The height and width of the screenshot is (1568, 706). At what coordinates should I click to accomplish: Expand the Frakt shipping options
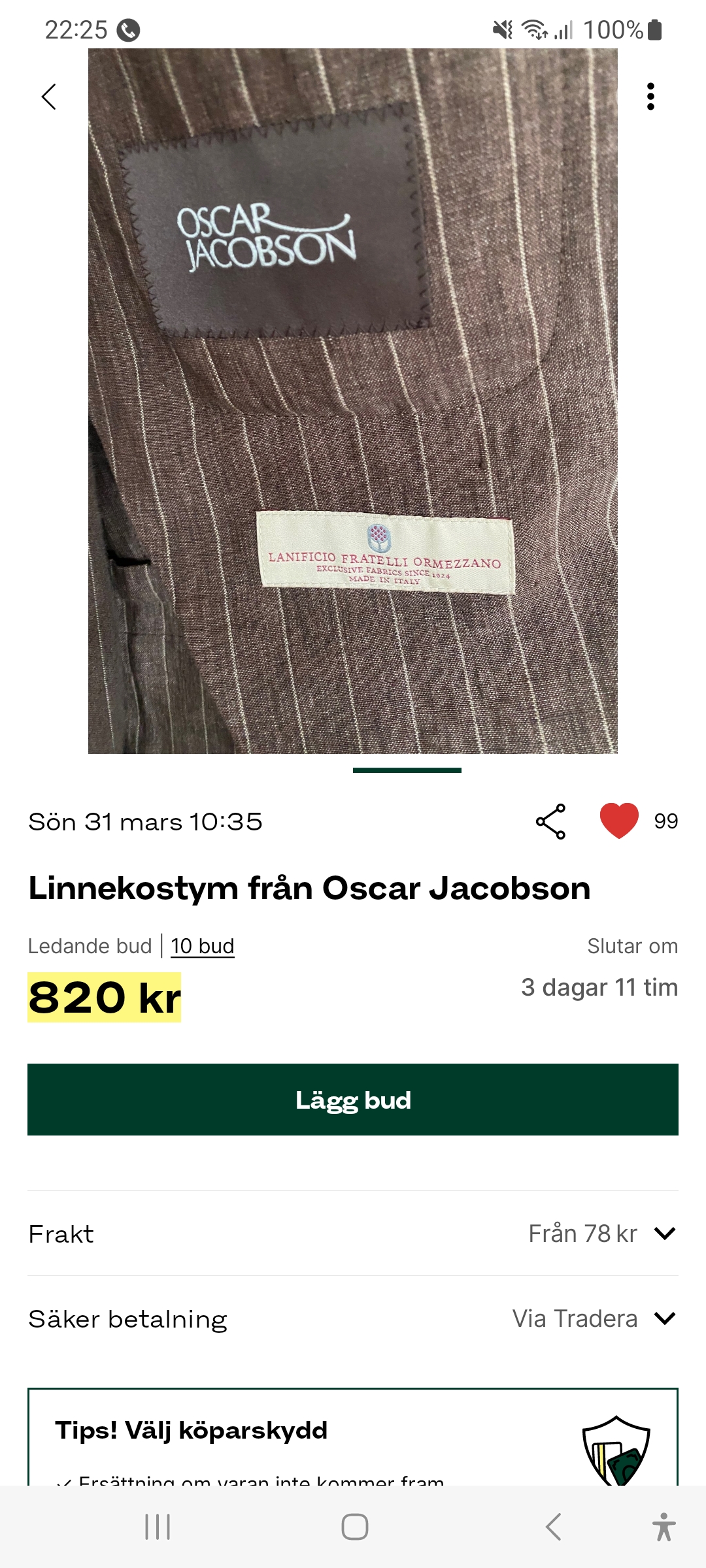tap(664, 1233)
